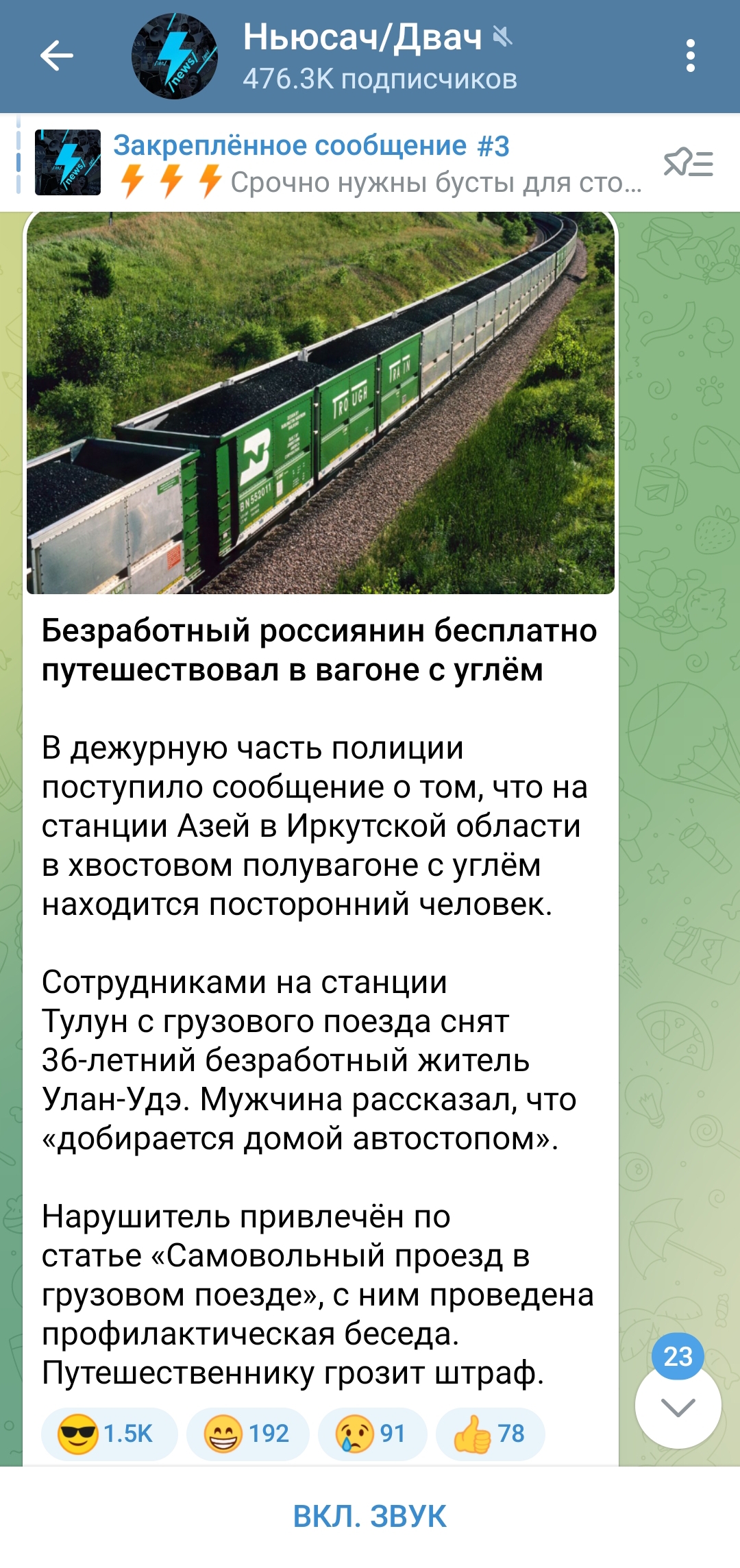
Task: React with the sunglasses emoji
Action: click(x=109, y=1433)
